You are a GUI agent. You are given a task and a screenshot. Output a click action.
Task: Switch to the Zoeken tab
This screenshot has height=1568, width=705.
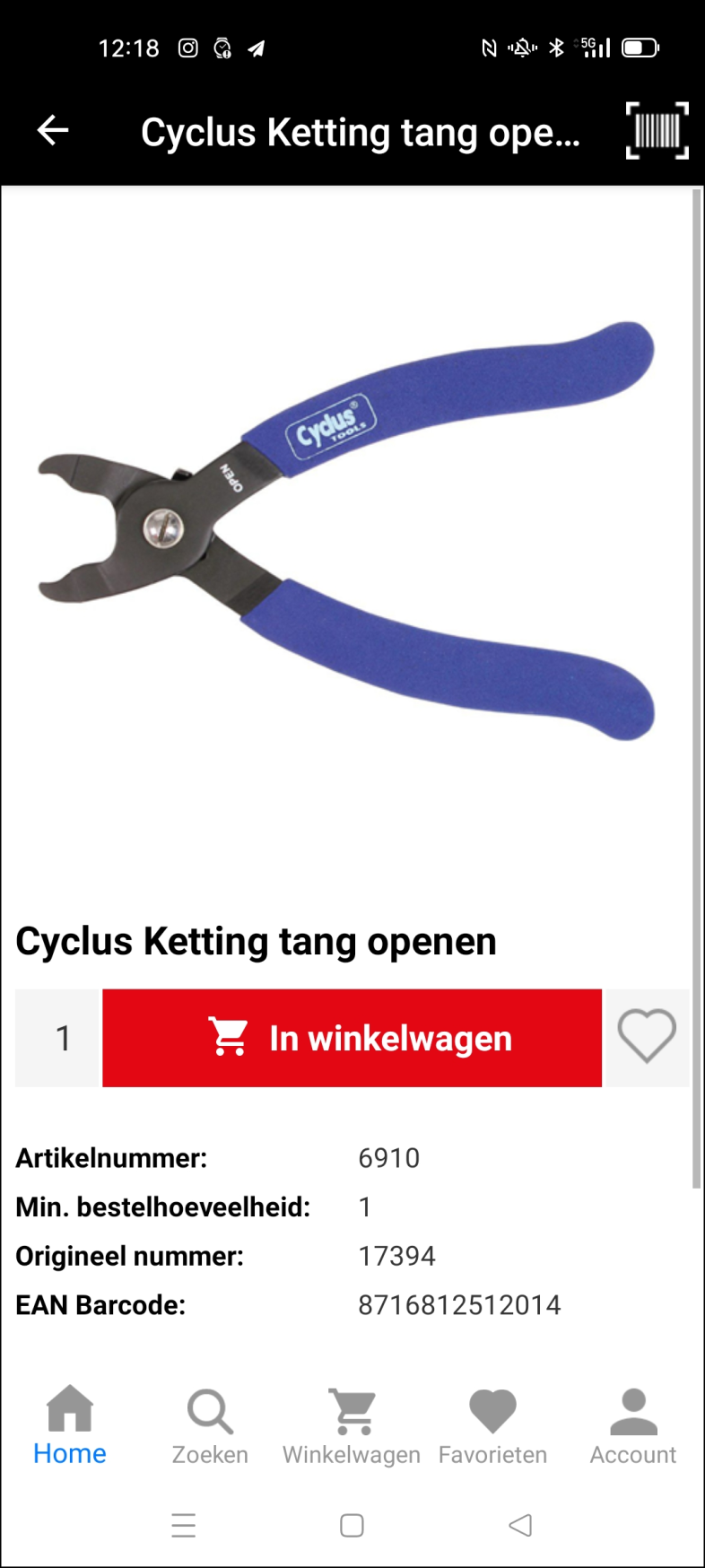click(210, 1424)
